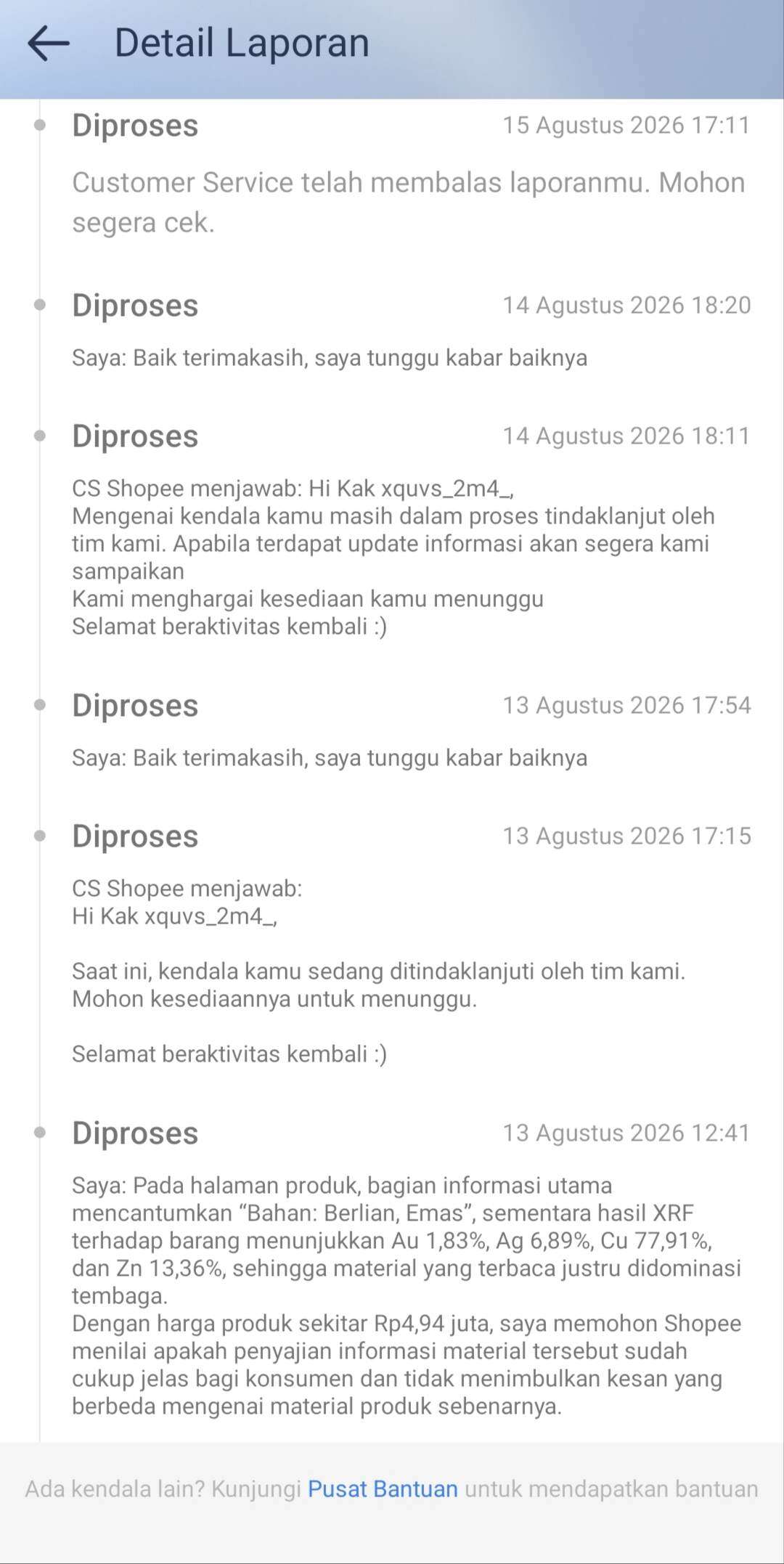
Task: Go back from Detail Laporan
Action: point(49,44)
